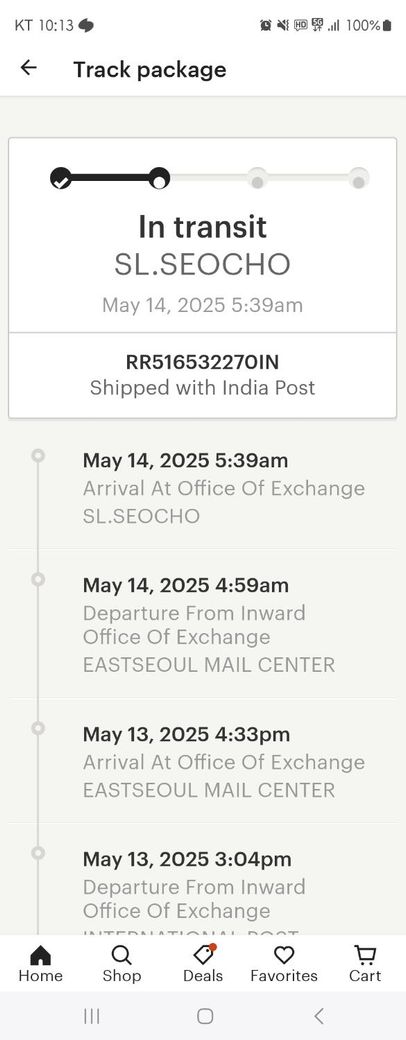Switch to the Home tab
The height and width of the screenshot is (1040, 406).
(40, 964)
